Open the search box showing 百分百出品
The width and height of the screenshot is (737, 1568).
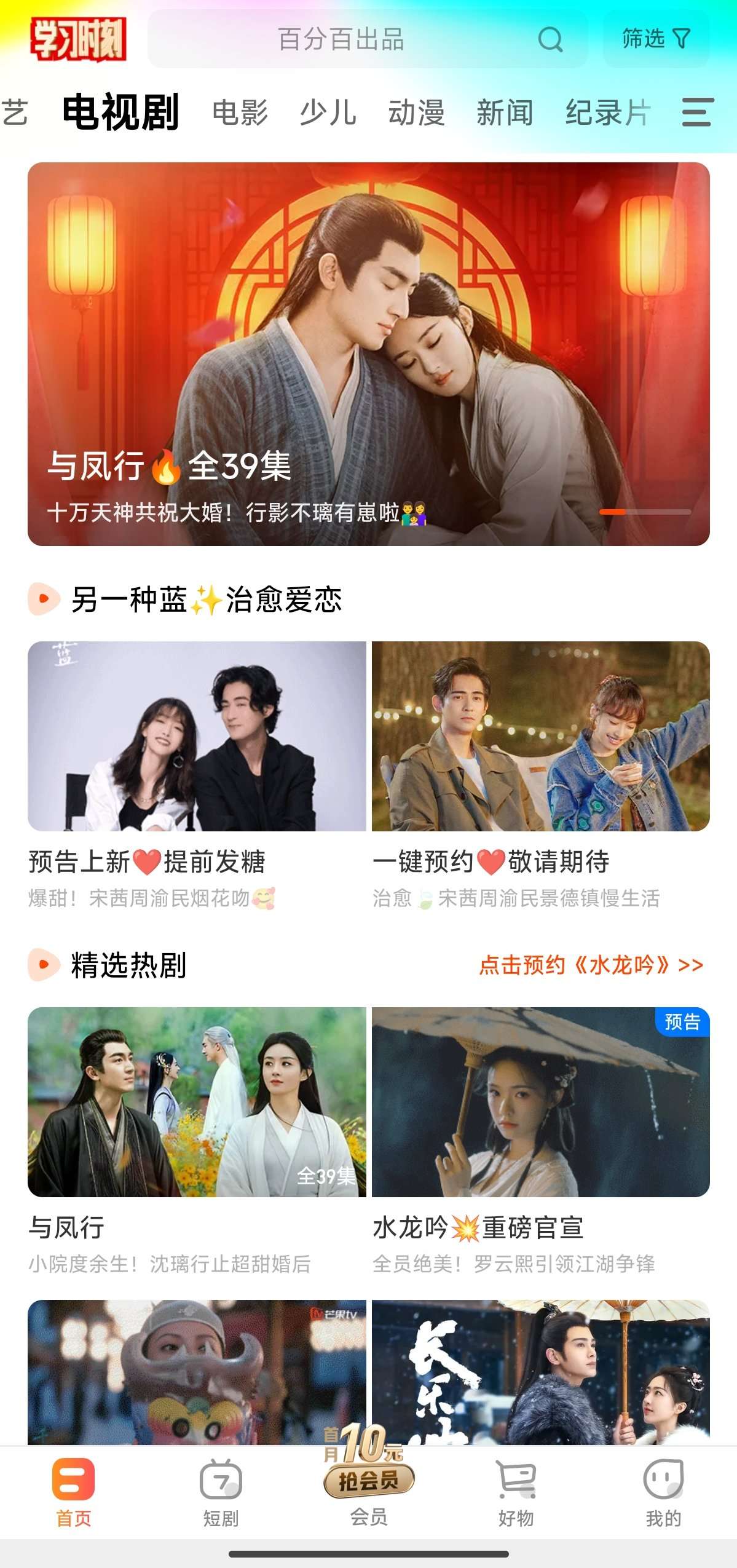[341, 40]
